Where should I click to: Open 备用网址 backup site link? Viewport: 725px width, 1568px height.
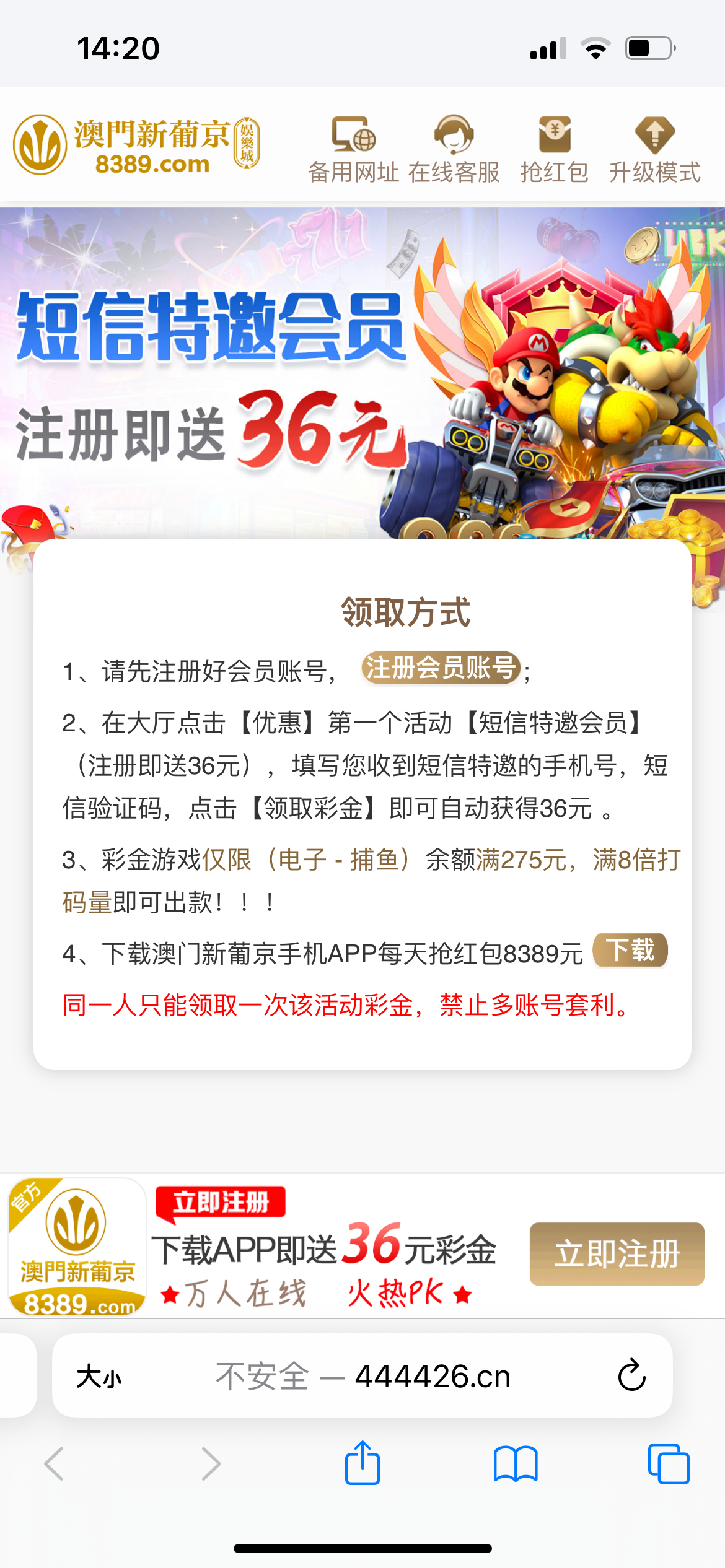pos(353,149)
